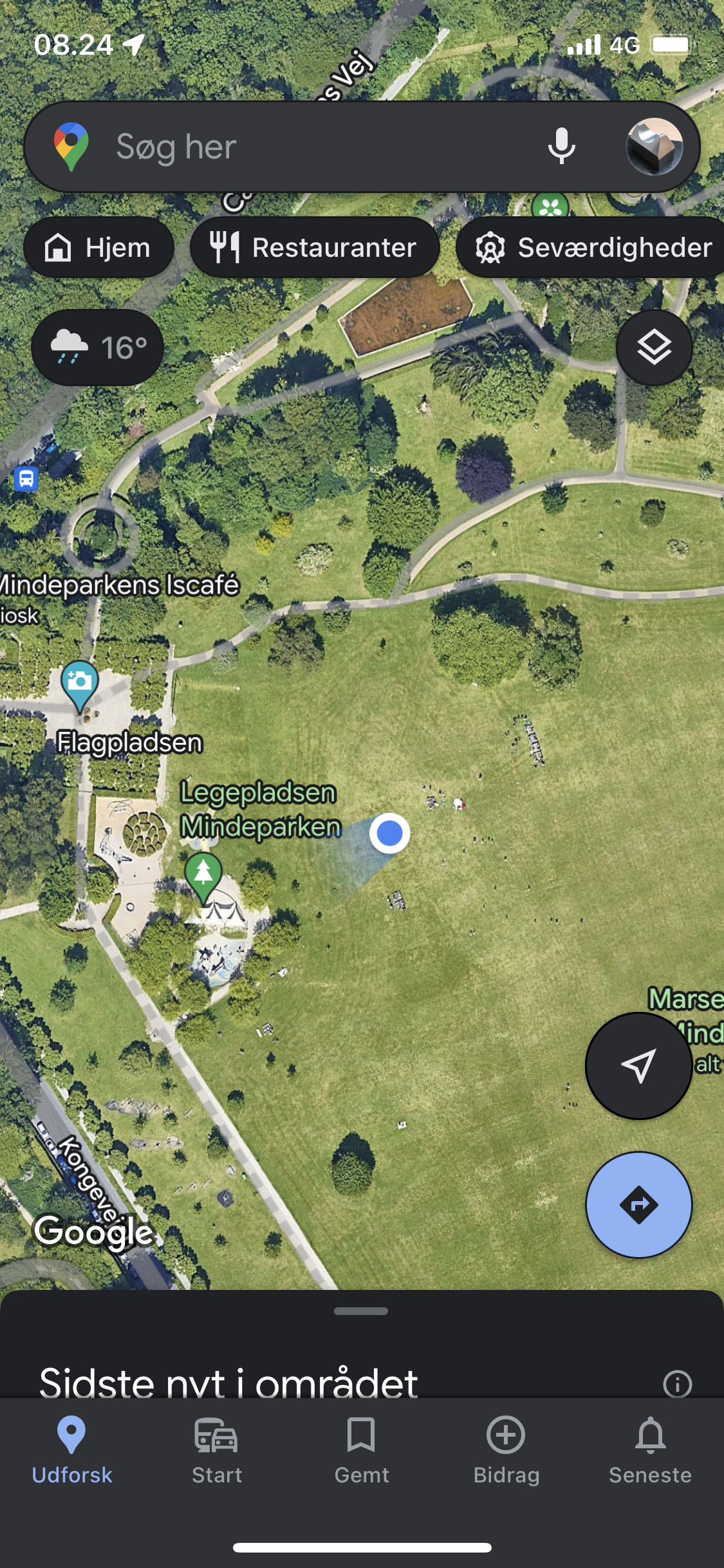Start voice search with the microphone

pyautogui.click(x=561, y=146)
